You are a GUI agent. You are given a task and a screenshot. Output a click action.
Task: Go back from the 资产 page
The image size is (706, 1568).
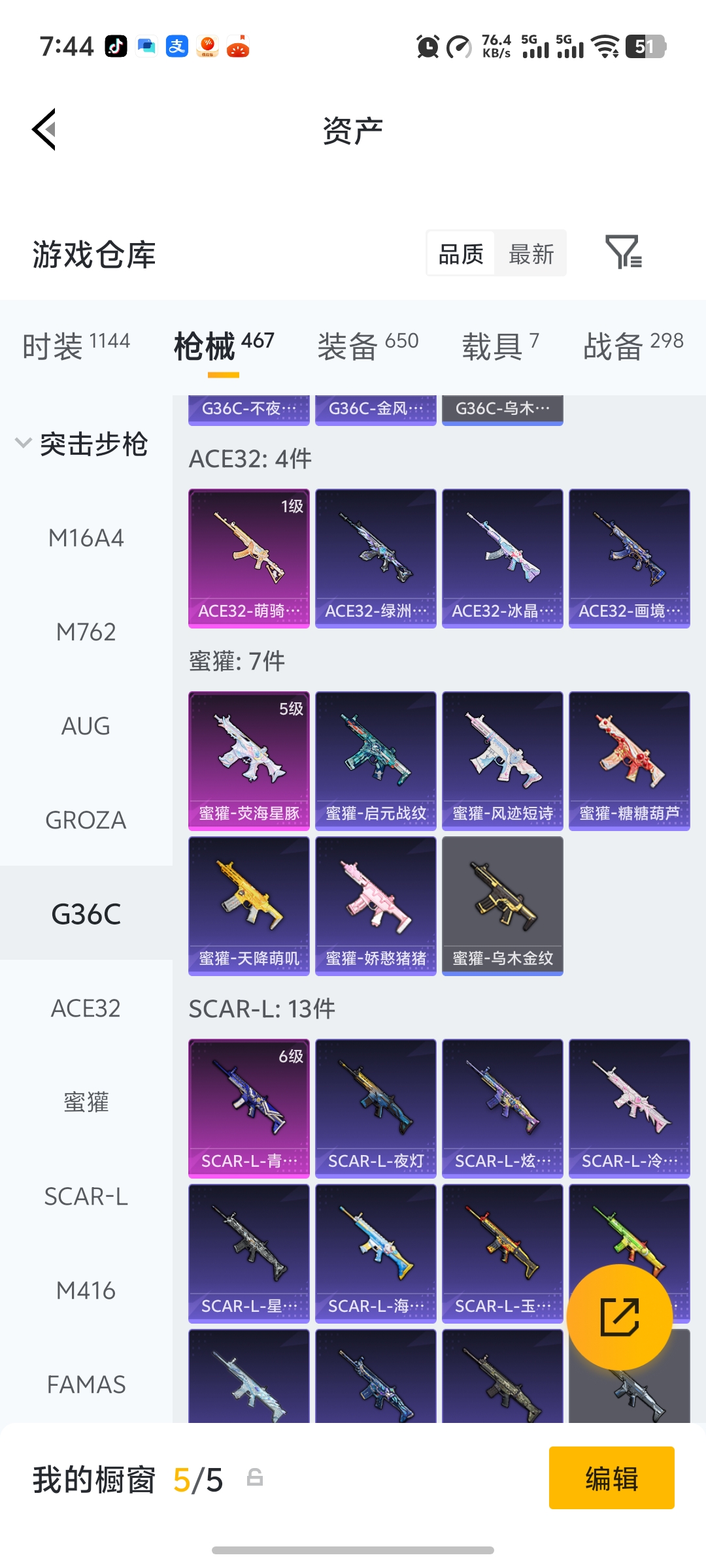point(44,129)
